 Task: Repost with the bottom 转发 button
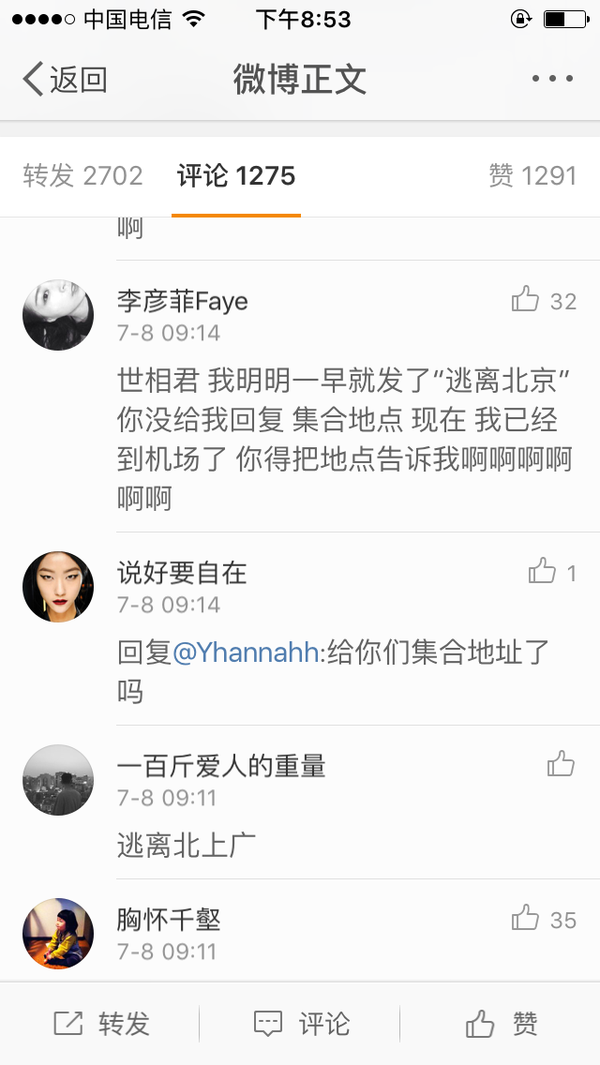[x=102, y=1023]
